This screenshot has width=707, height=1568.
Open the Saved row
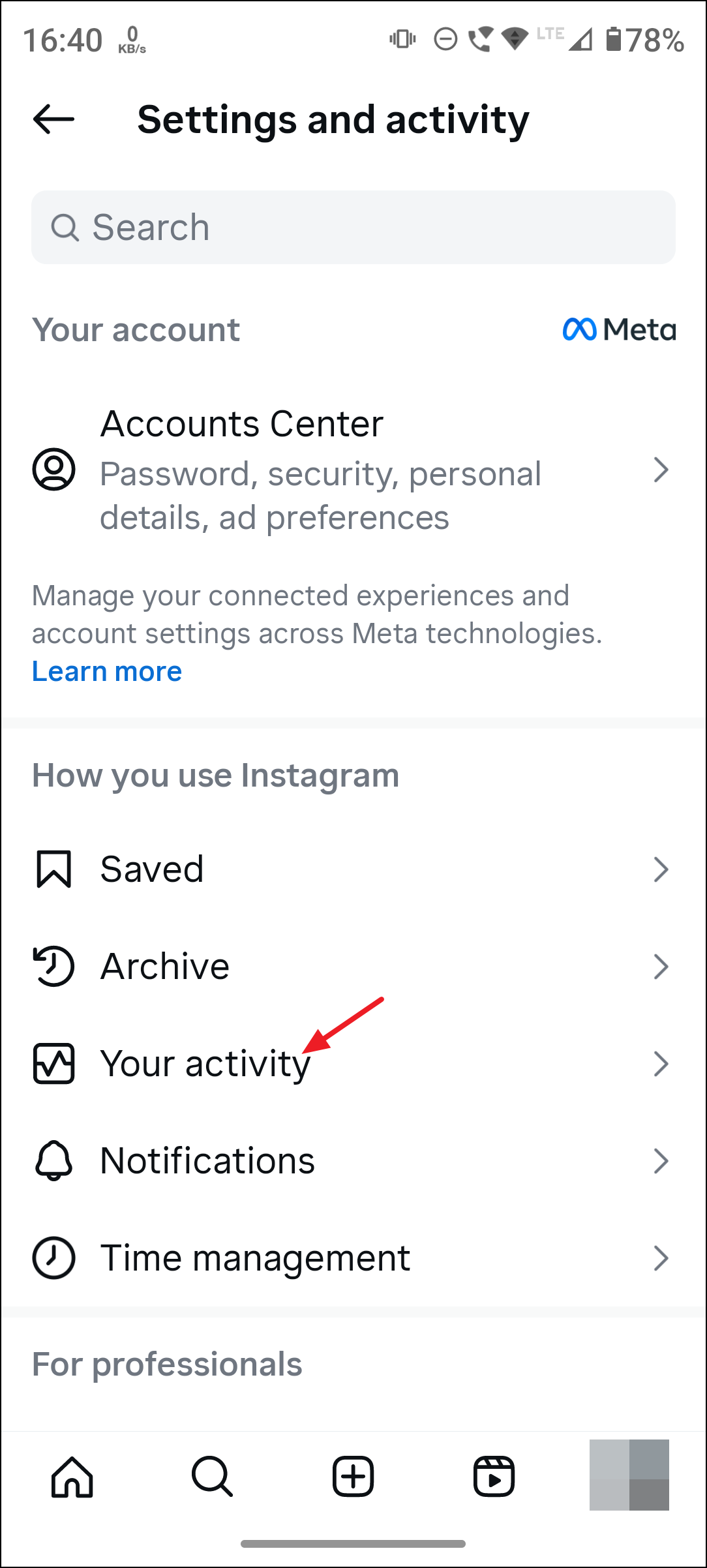pos(353,869)
